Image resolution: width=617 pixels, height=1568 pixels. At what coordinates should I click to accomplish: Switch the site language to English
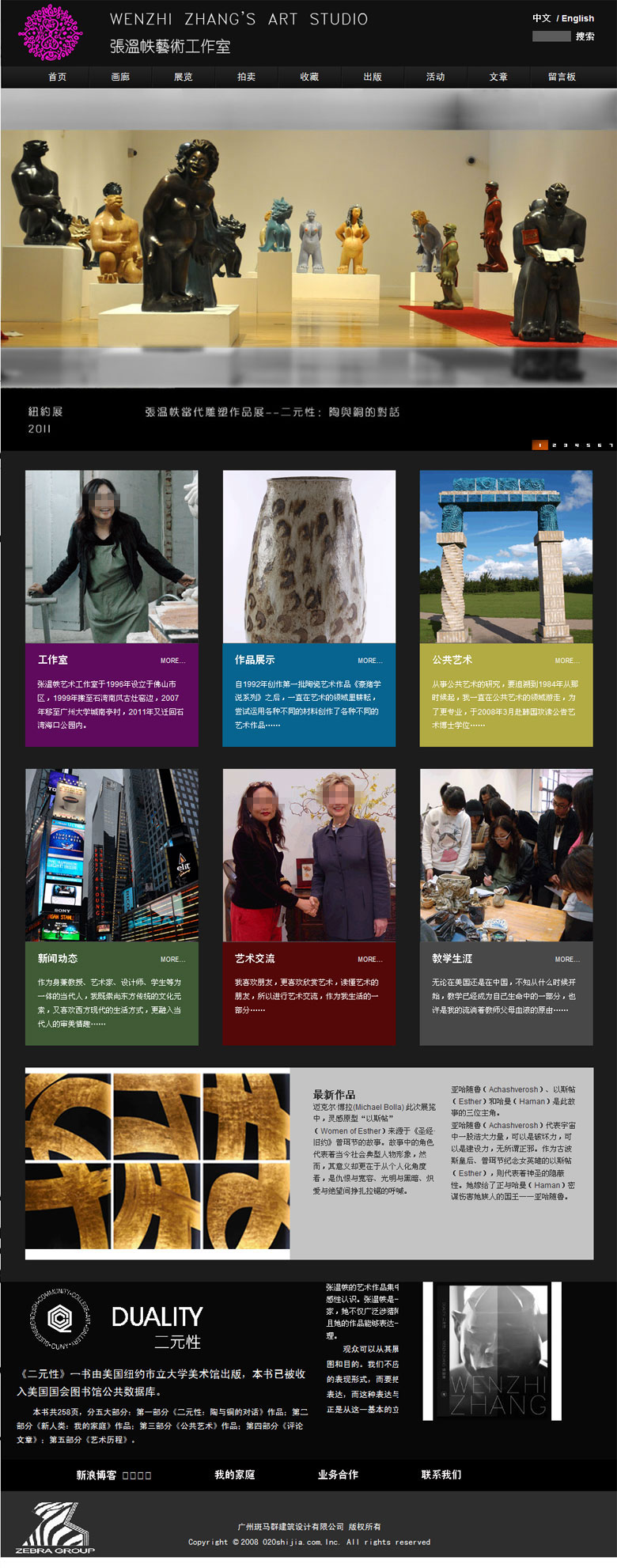(578, 18)
